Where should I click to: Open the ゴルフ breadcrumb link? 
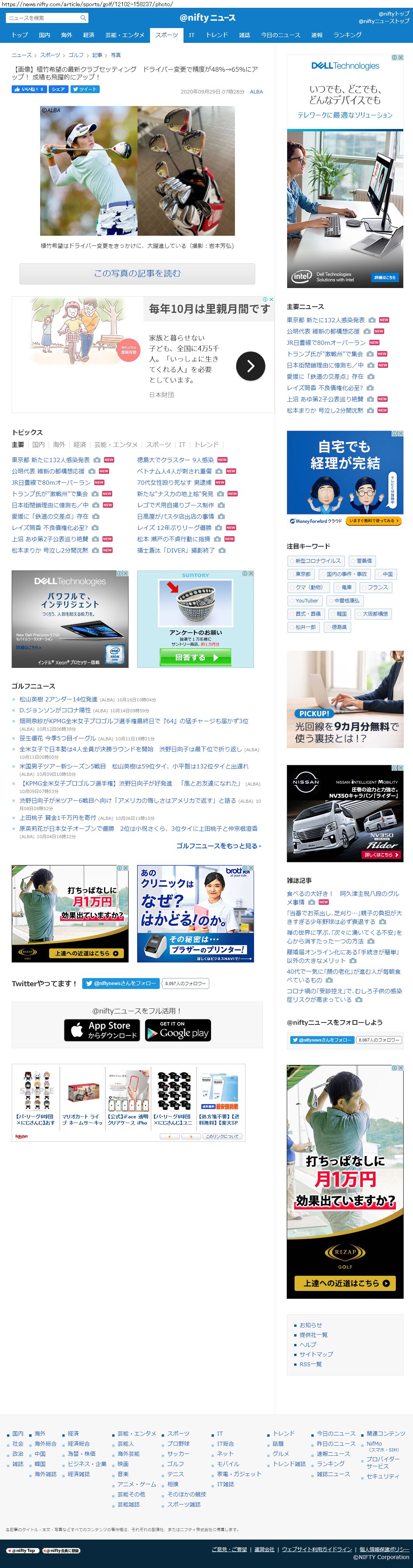point(76,55)
